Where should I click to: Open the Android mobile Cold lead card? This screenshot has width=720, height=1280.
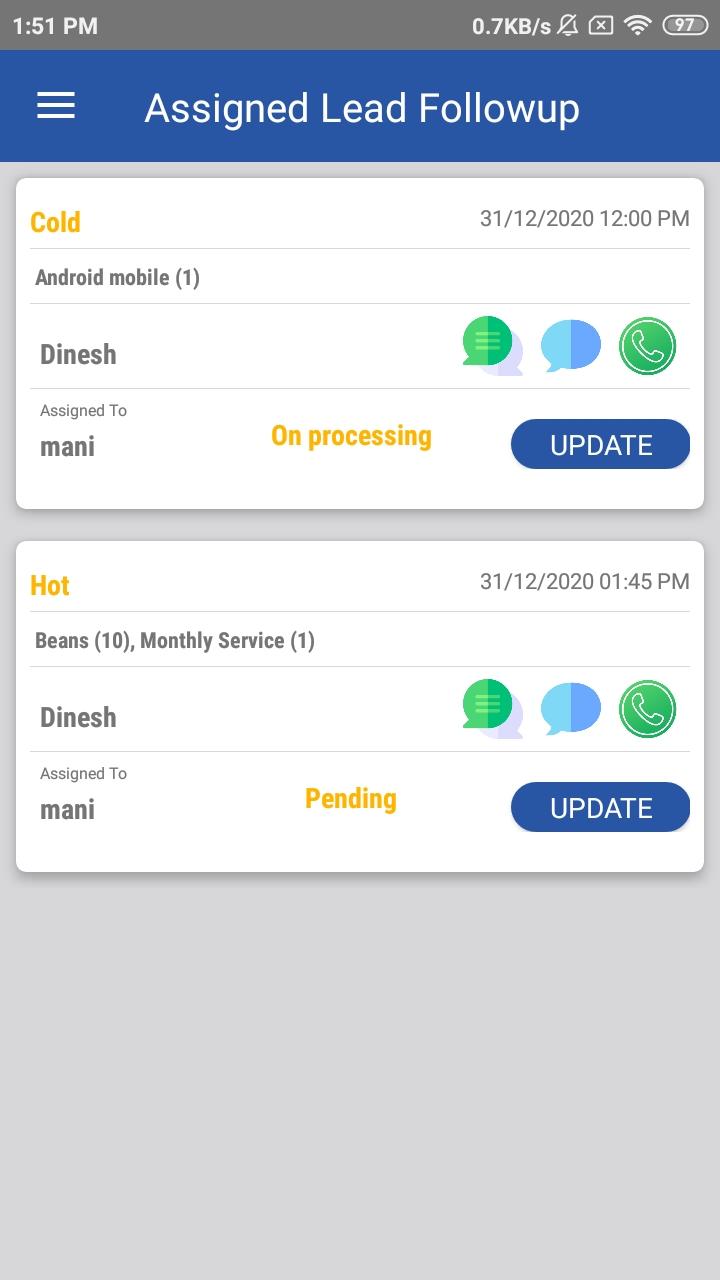[x=360, y=343]
